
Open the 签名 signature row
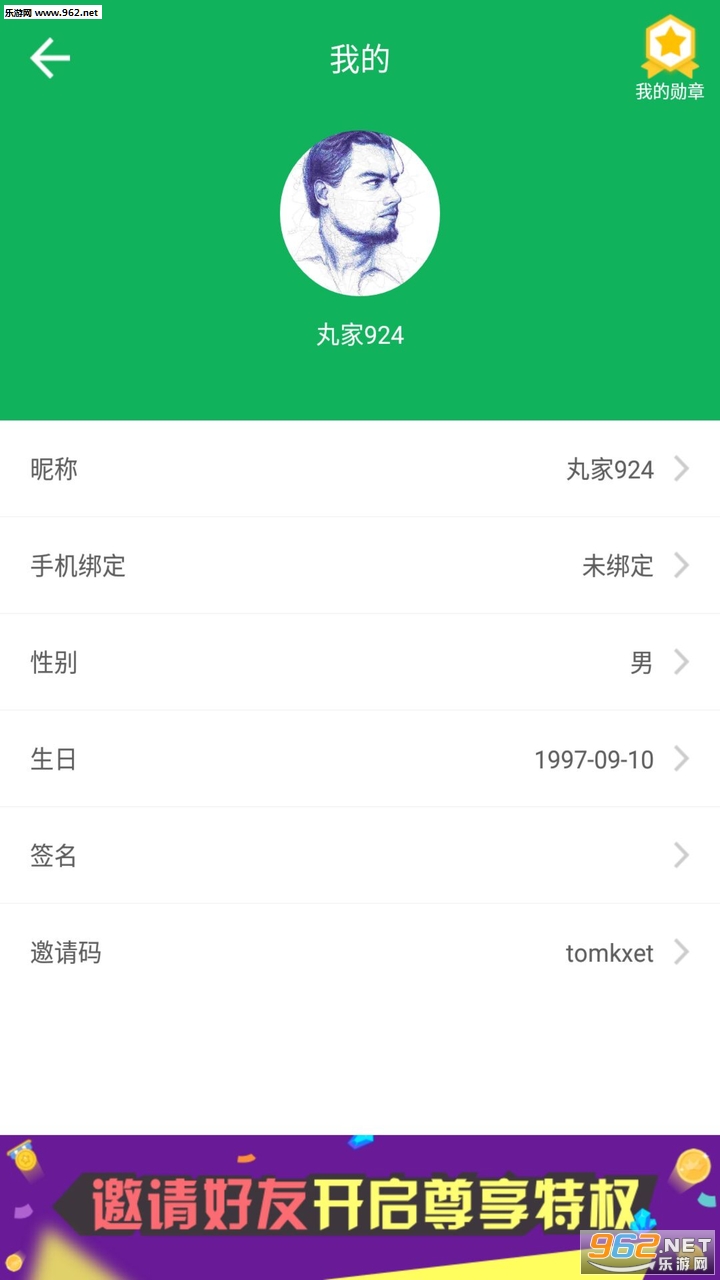pos(360,856)
